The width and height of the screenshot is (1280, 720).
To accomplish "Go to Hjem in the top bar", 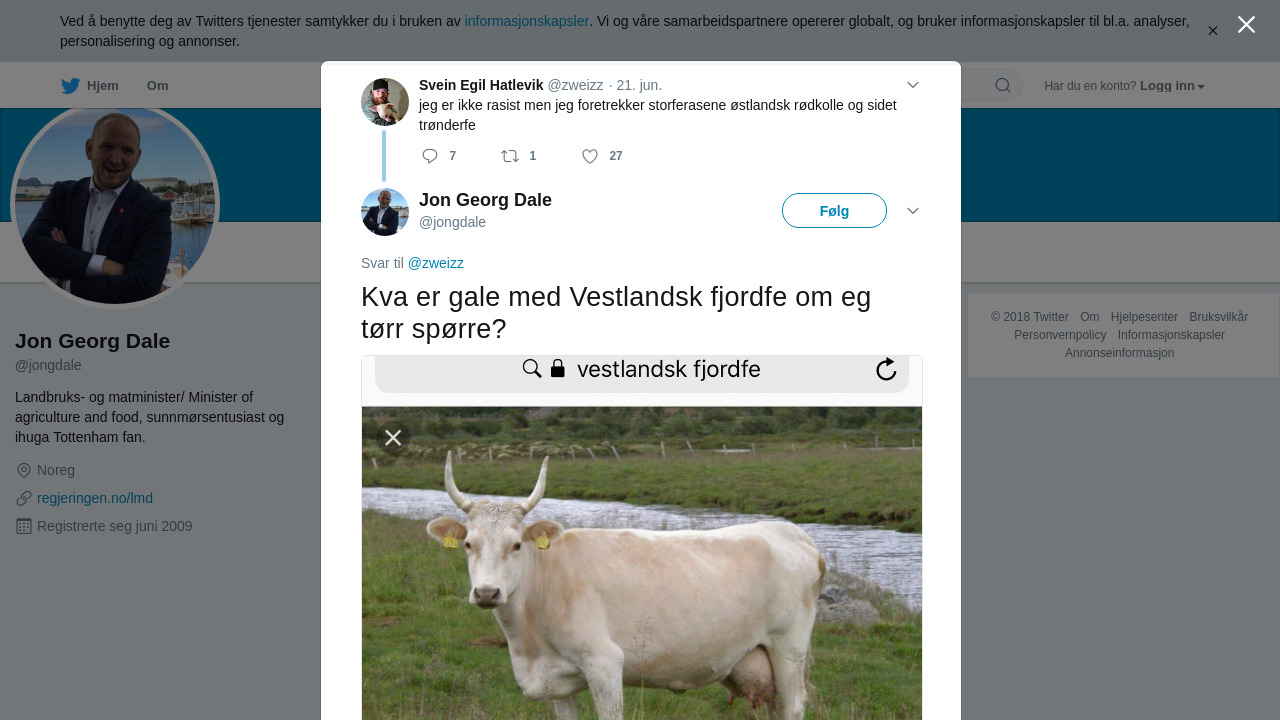I will tap(90, 86).
